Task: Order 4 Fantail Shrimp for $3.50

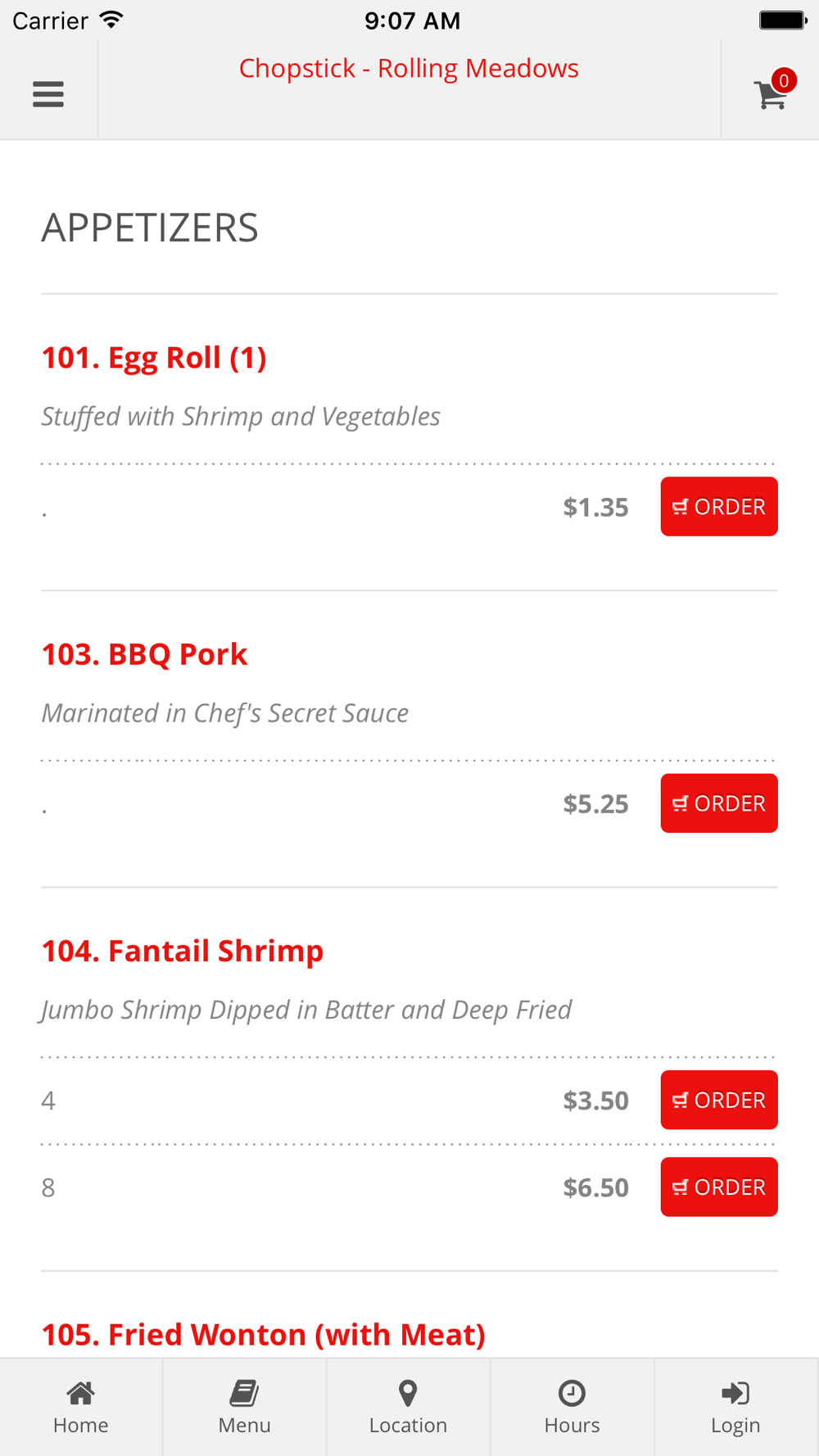Action: click(719, 1100)
